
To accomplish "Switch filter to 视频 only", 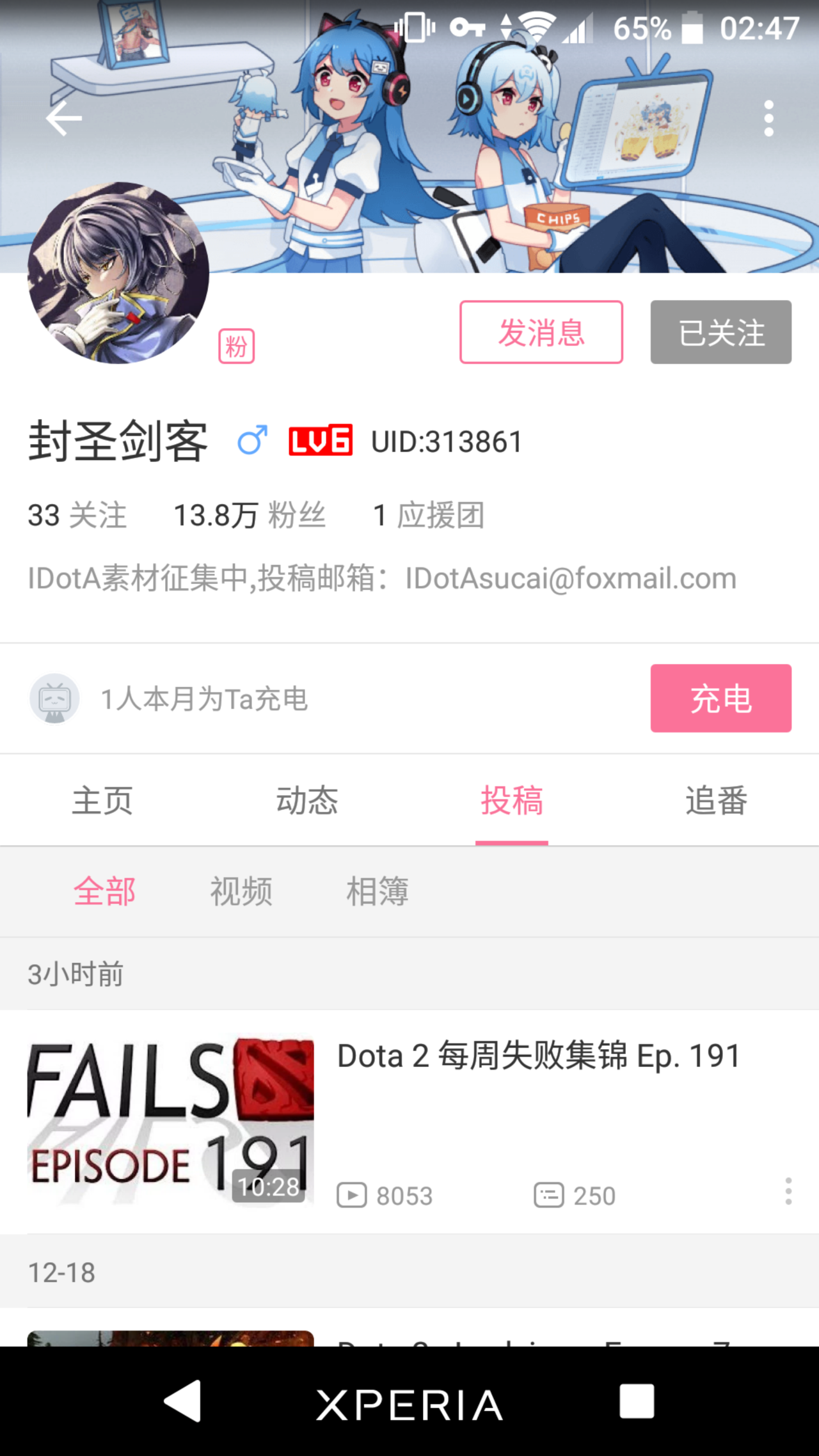I will pyautogui.click(x=241, y=891).
